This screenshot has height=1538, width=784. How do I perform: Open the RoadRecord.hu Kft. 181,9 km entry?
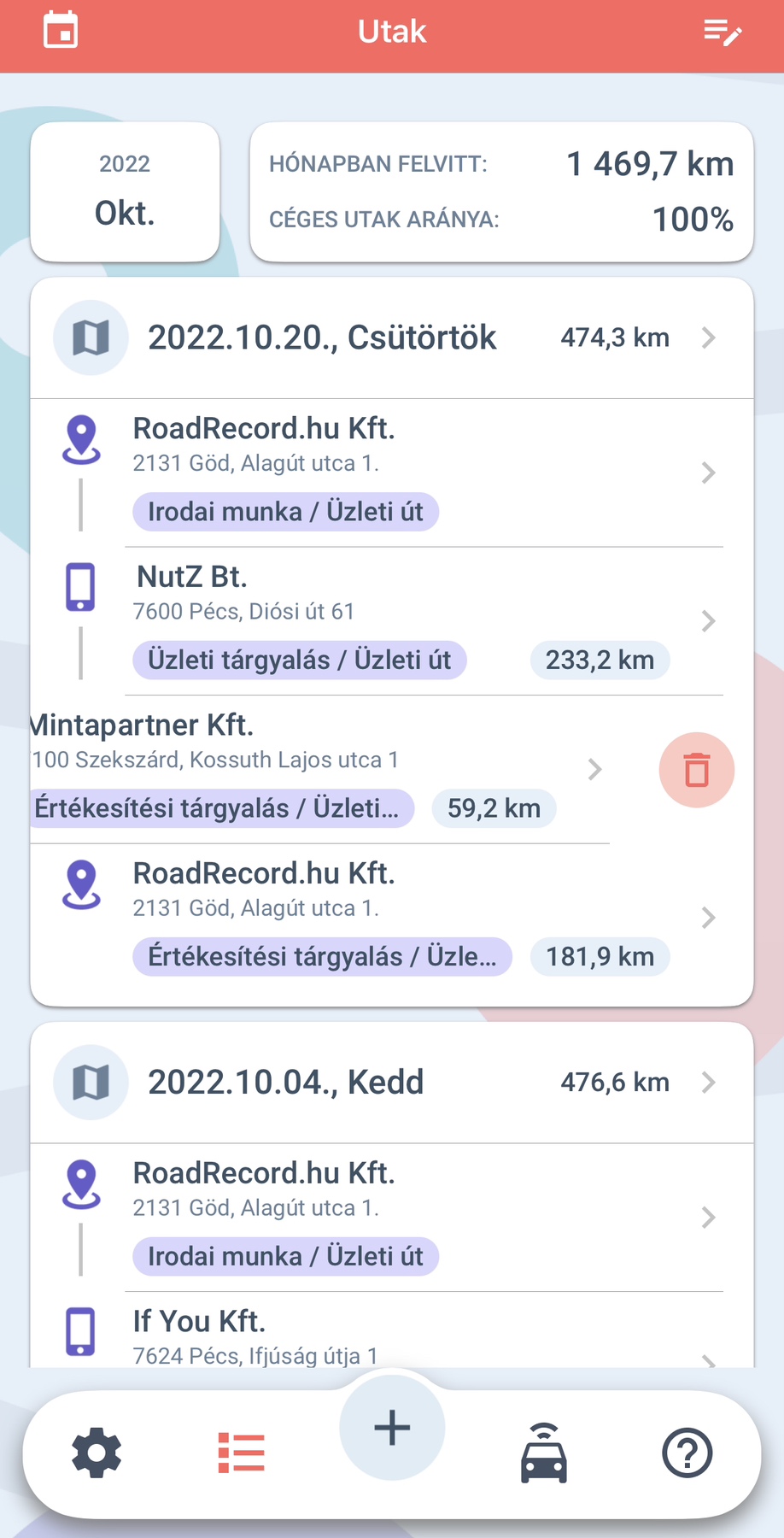coord(392,918)
